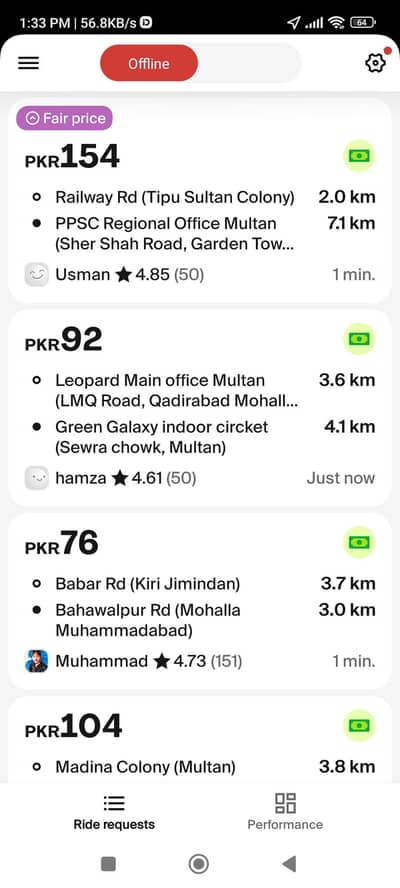Toggle the Offline status switch
Screen dimensions: 400x888
click(200, 63)
